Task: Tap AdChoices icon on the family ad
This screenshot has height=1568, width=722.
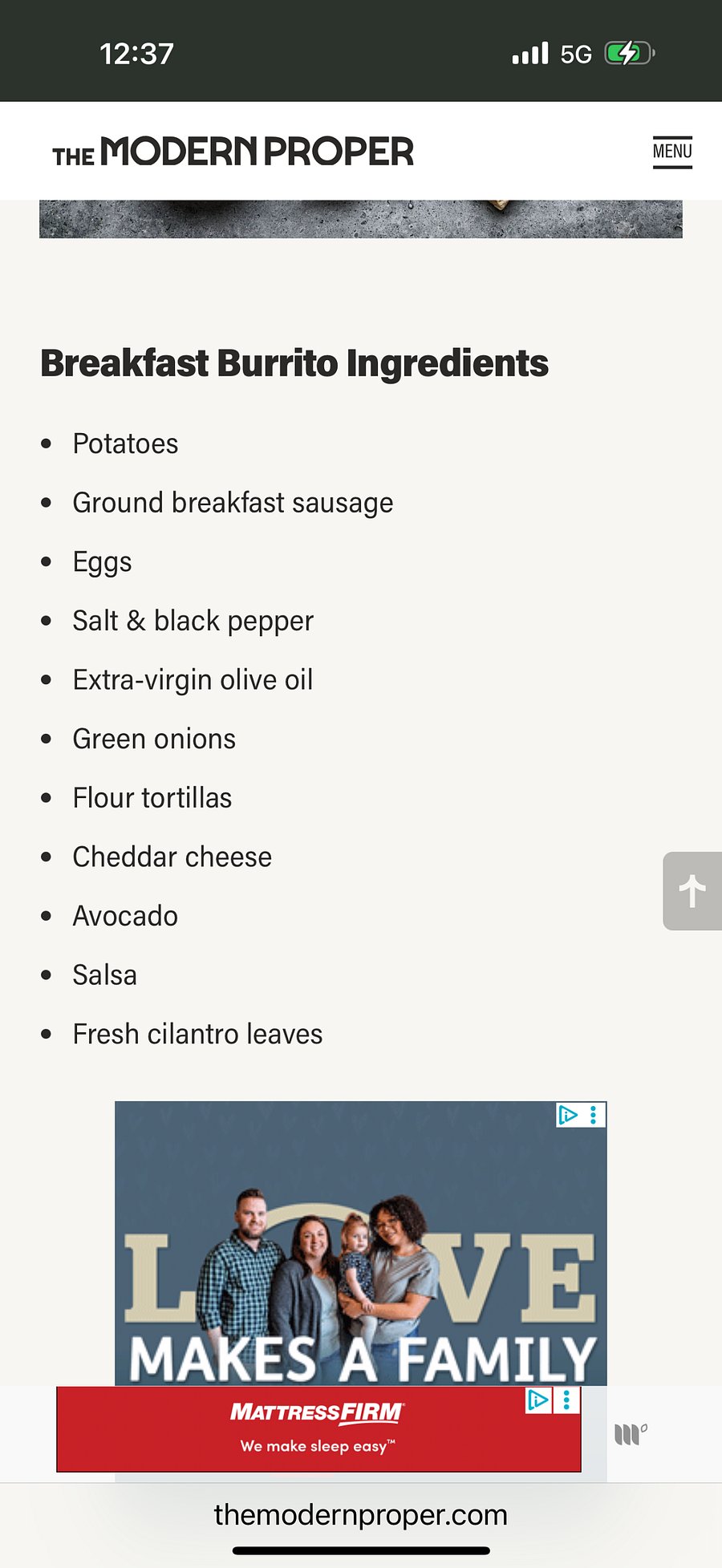Action: coord(568,1115)
